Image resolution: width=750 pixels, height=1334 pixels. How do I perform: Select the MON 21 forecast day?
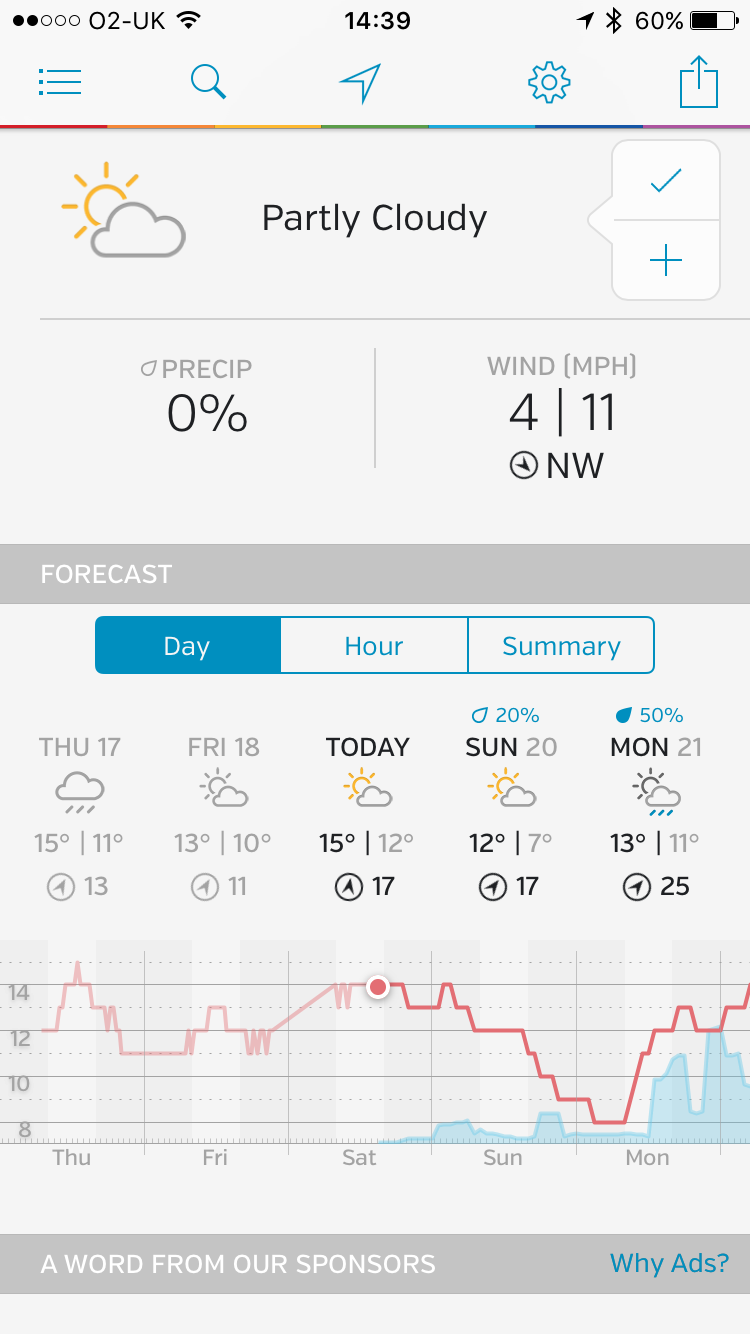tap(655, 803)
